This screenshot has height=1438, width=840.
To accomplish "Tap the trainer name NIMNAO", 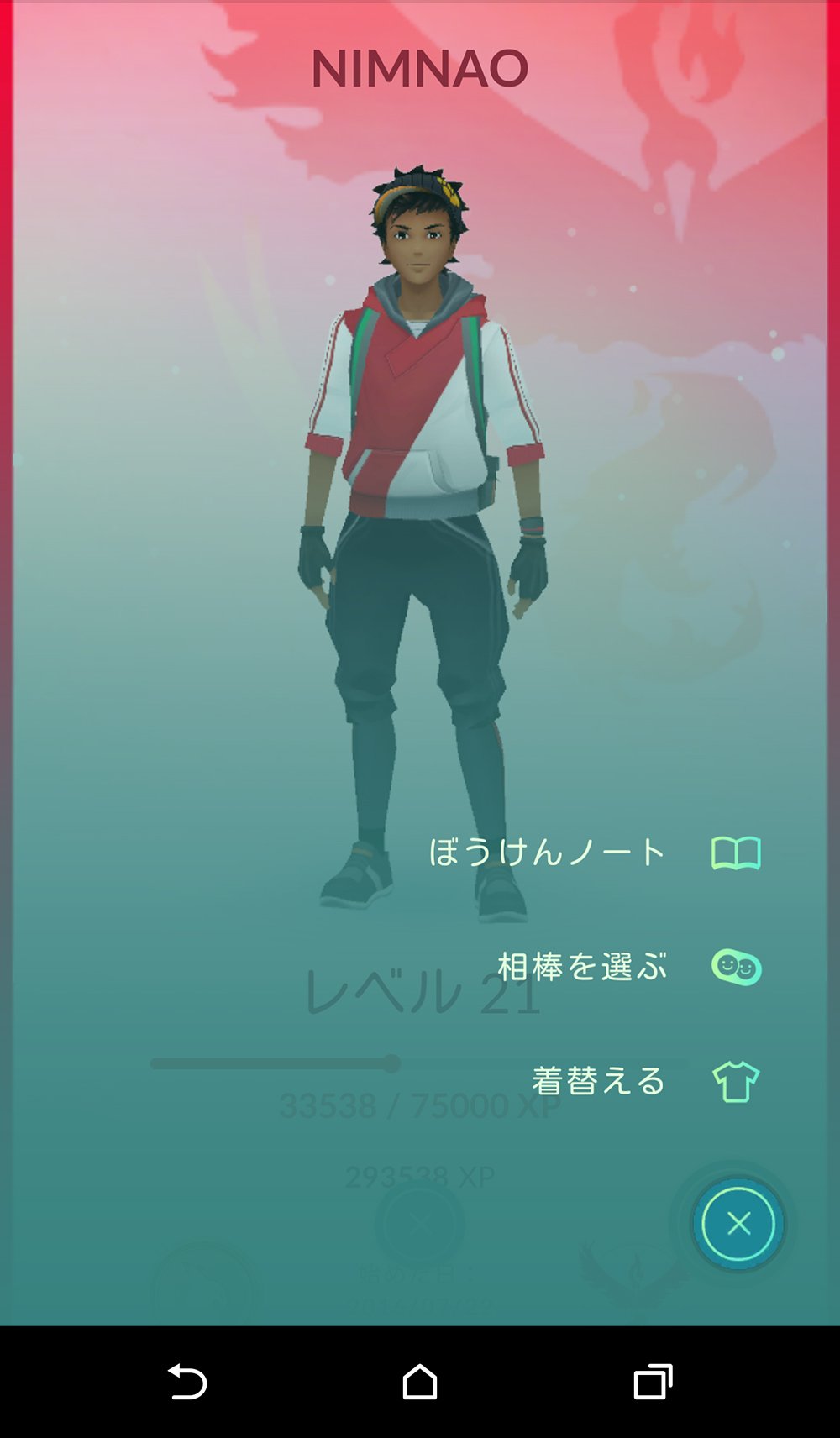I will pos(419,67).
